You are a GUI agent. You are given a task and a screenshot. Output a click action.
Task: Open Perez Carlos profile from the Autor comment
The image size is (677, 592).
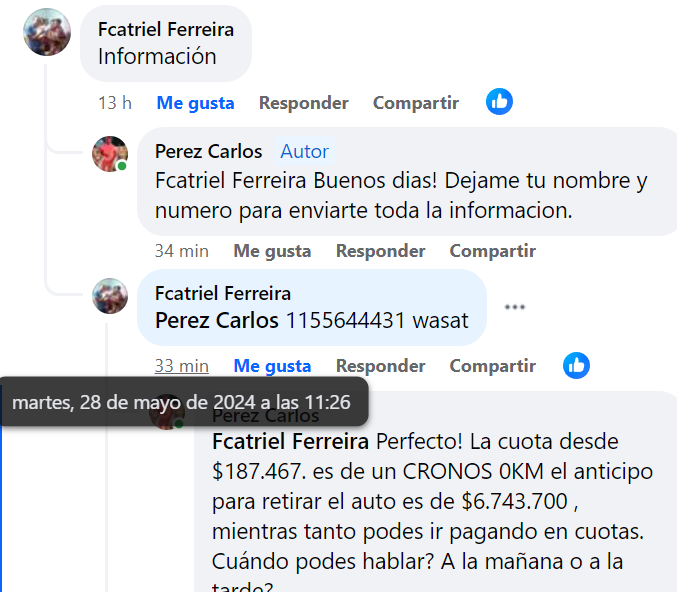pos(208,151)
